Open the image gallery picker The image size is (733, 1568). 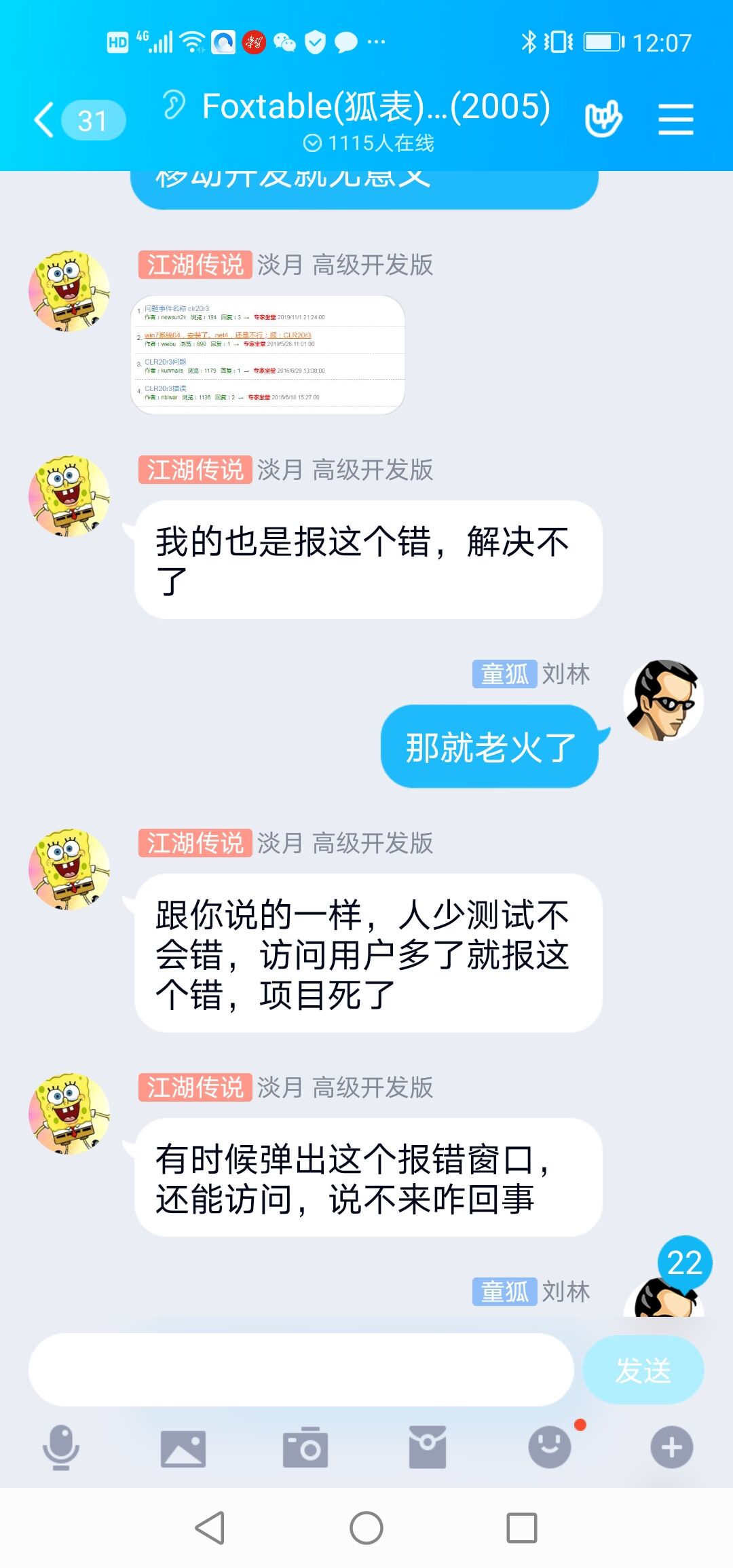[183, 1448]
